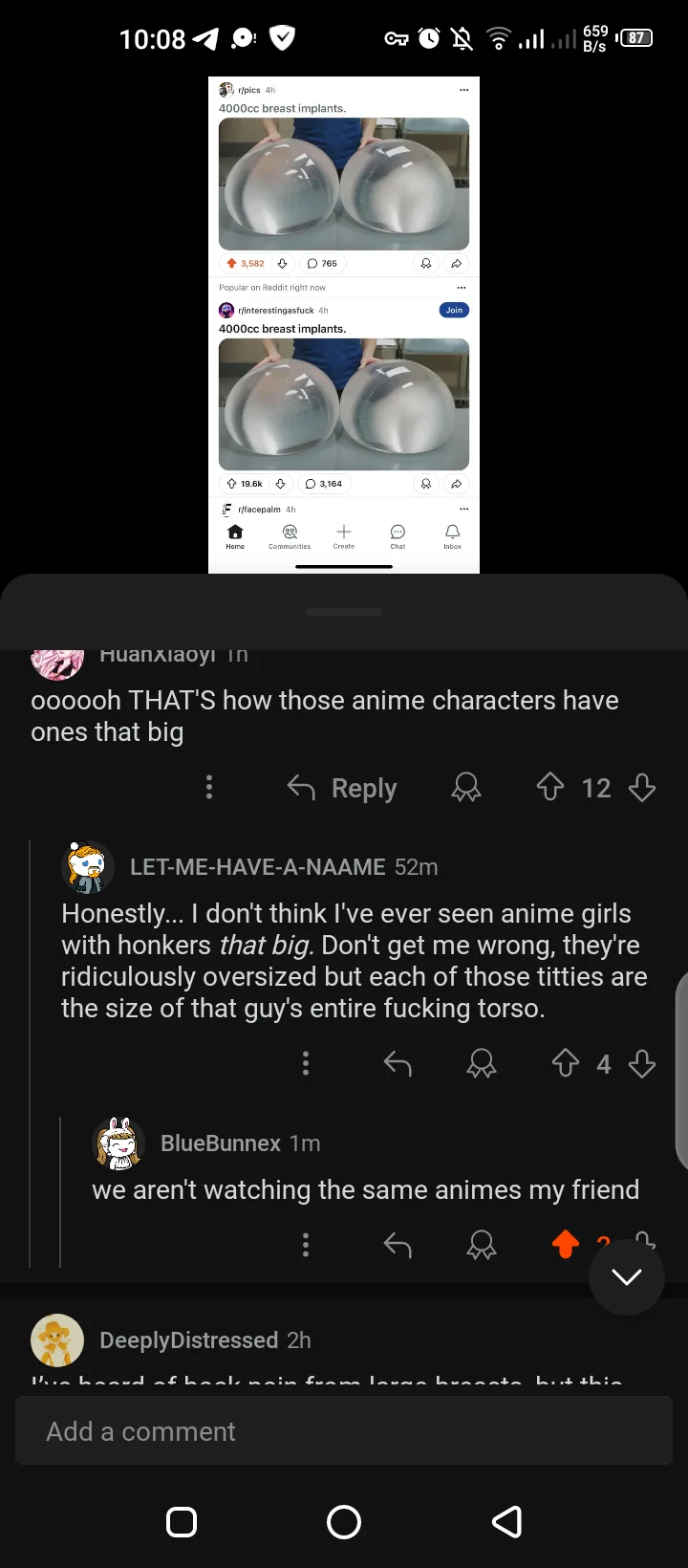Open the Home feed from bottom navigation
The height and width of the screenshot is (1568, 688).
(235, 535)
